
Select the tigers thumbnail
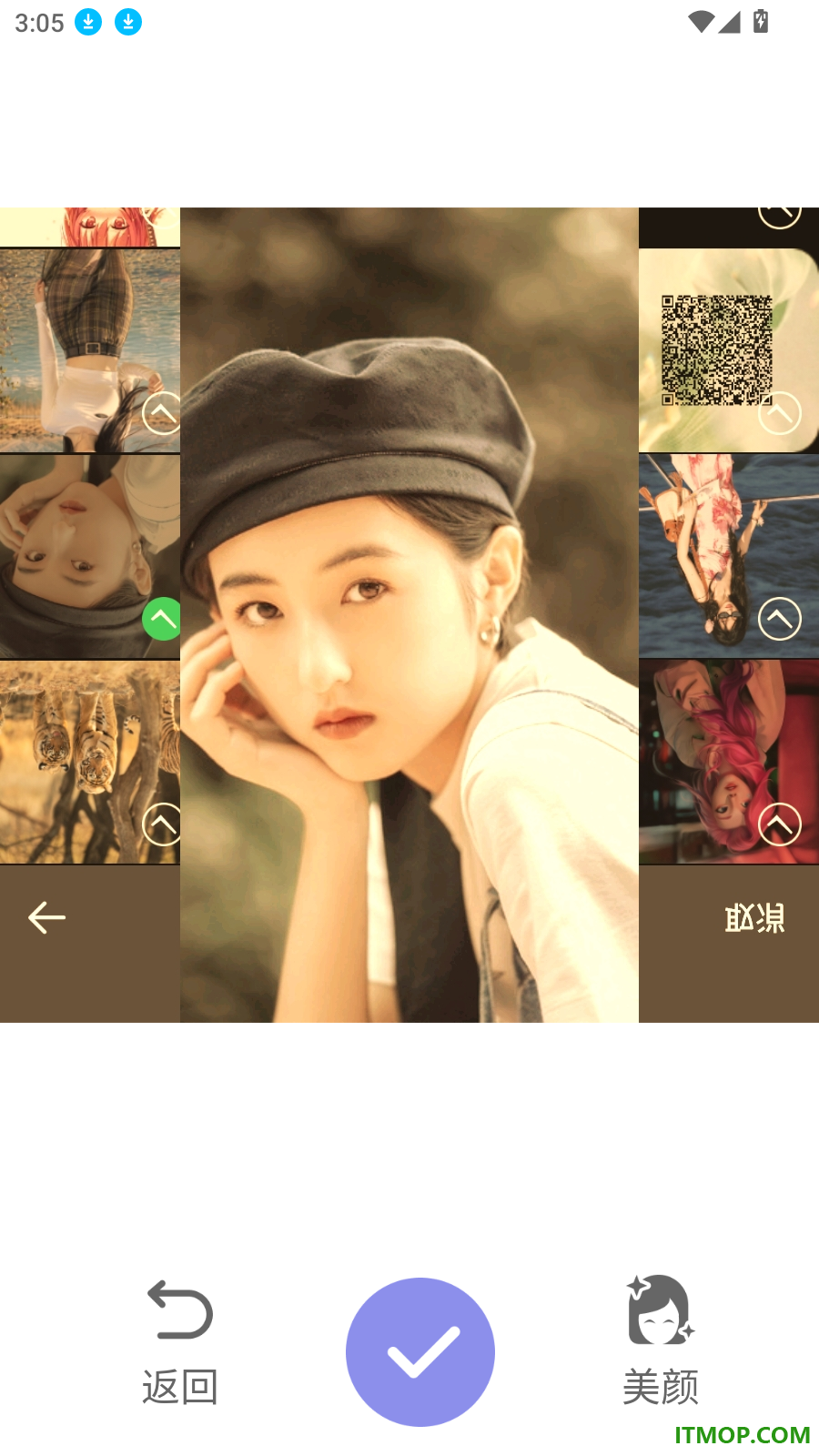90,762
